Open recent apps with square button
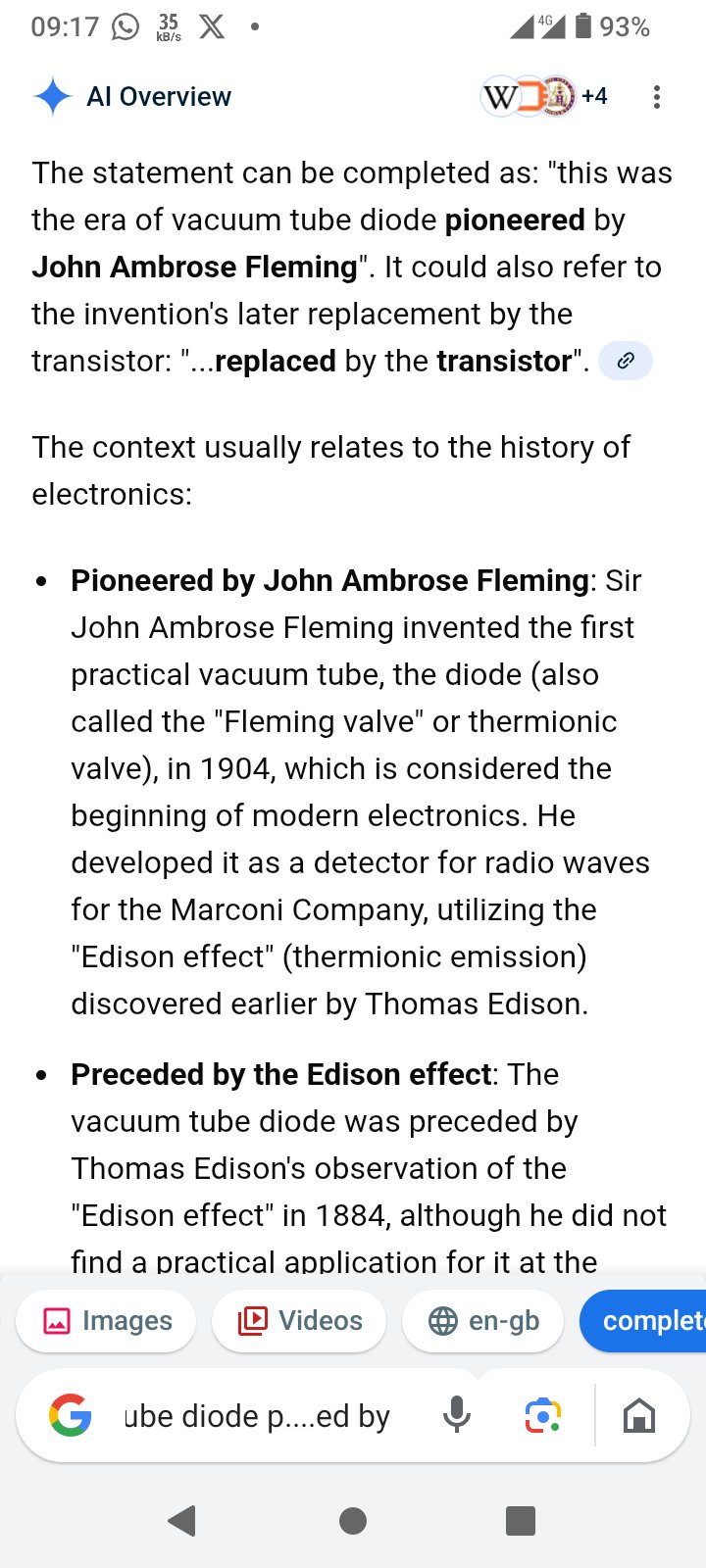Screen dimensions: 706x1568 [x=521, y=1521]
